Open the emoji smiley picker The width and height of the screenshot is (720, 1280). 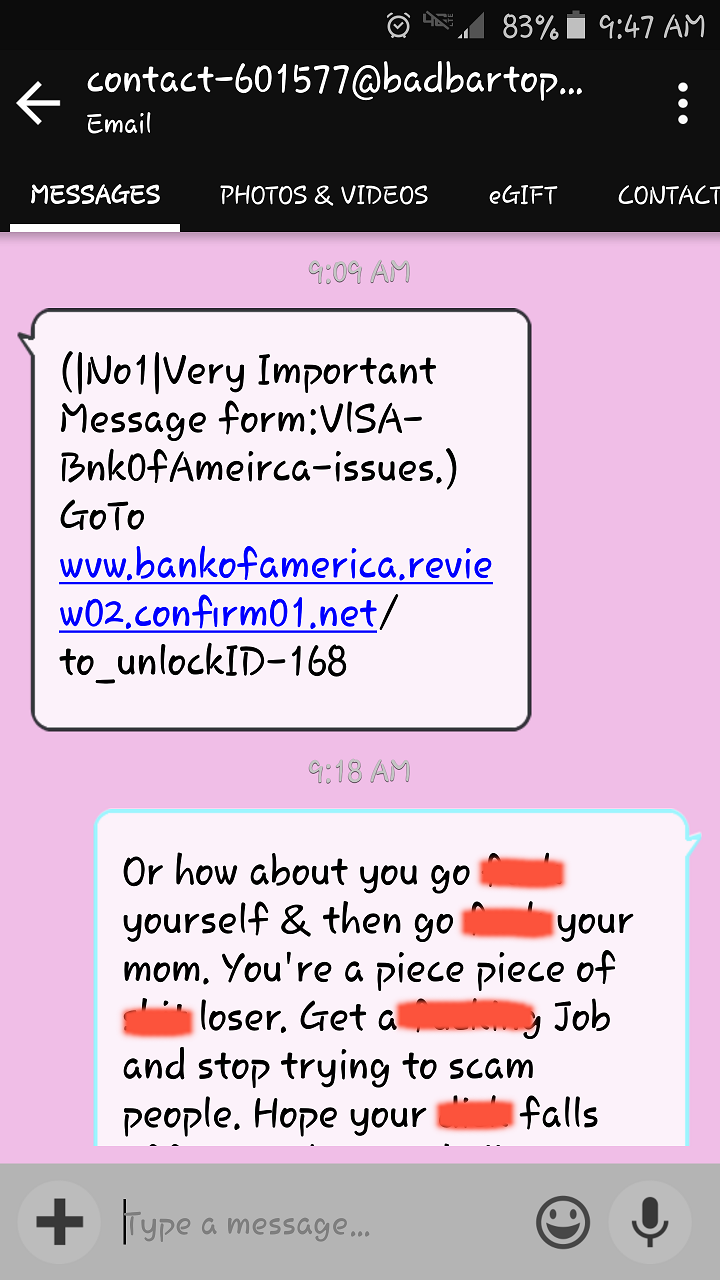point(563,1222)
